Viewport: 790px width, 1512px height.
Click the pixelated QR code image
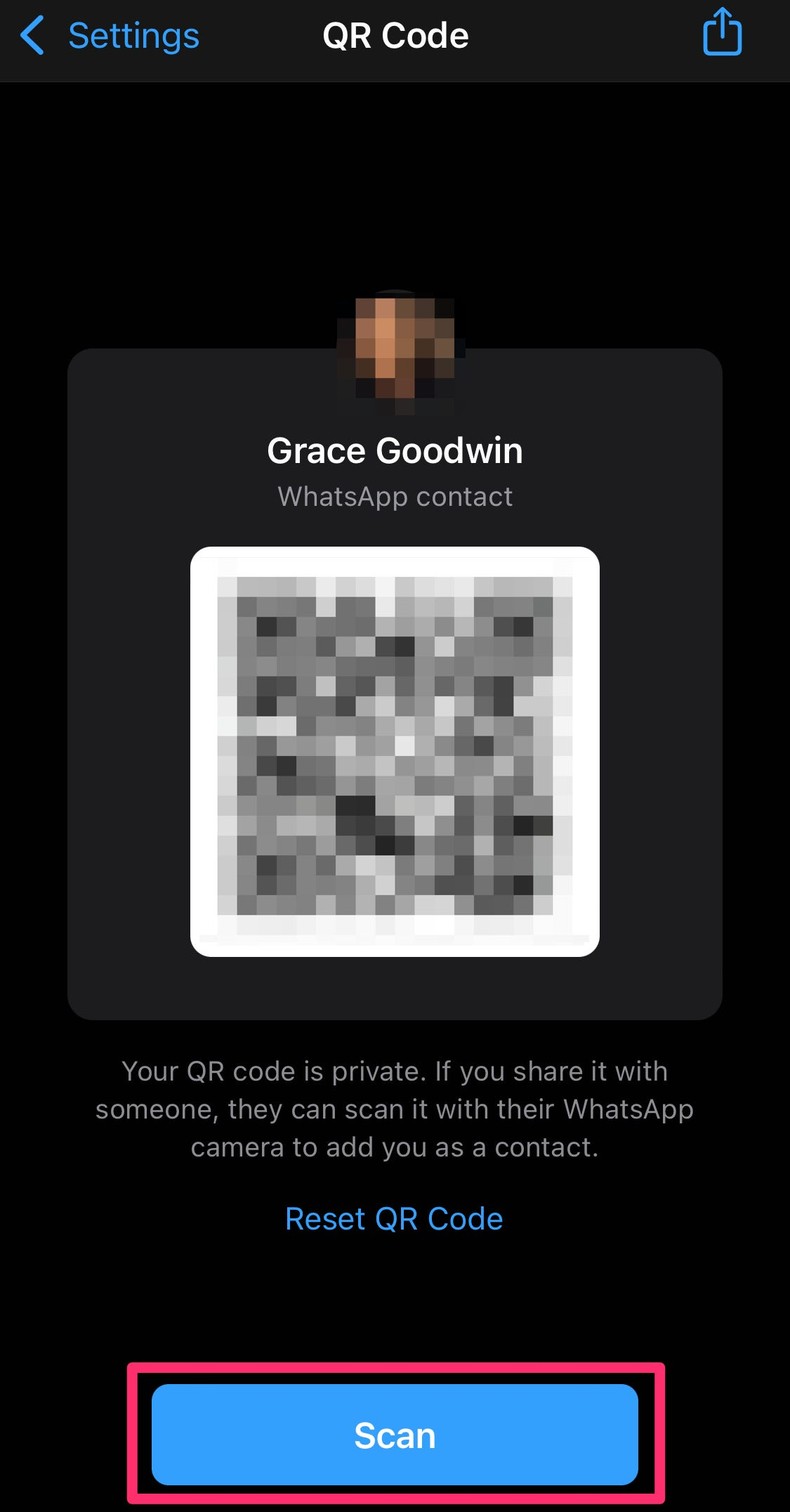click(394, 750)
